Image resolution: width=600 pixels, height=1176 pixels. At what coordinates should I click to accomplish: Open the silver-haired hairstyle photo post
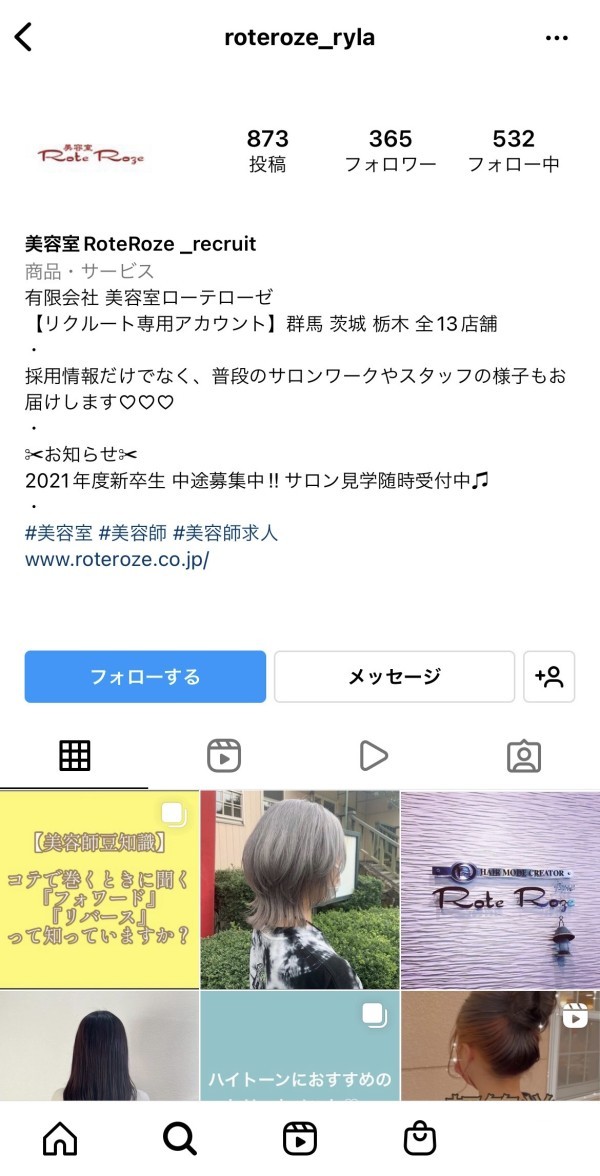coord(299,889)
